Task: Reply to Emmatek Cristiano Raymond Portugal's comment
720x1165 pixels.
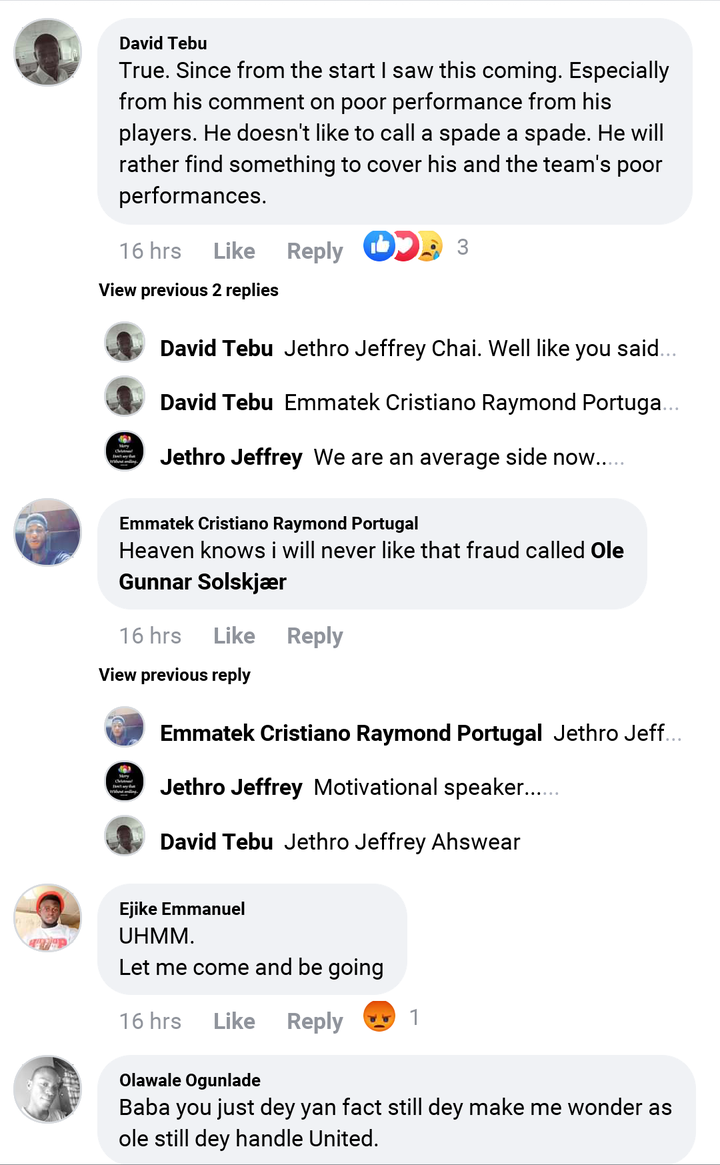Action: pyautogui.click(x=314, y=636)
